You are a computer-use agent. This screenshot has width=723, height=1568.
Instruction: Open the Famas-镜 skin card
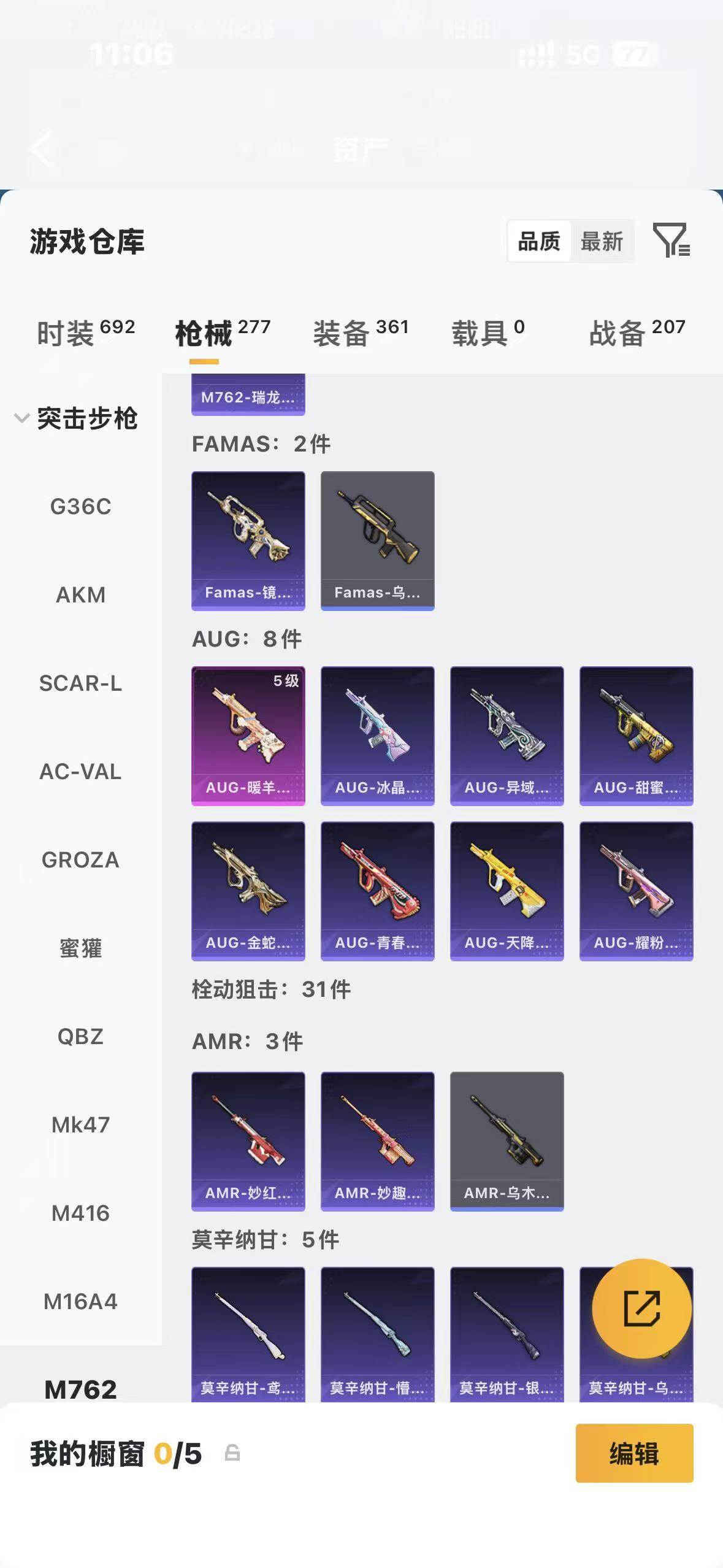(248, 540)
